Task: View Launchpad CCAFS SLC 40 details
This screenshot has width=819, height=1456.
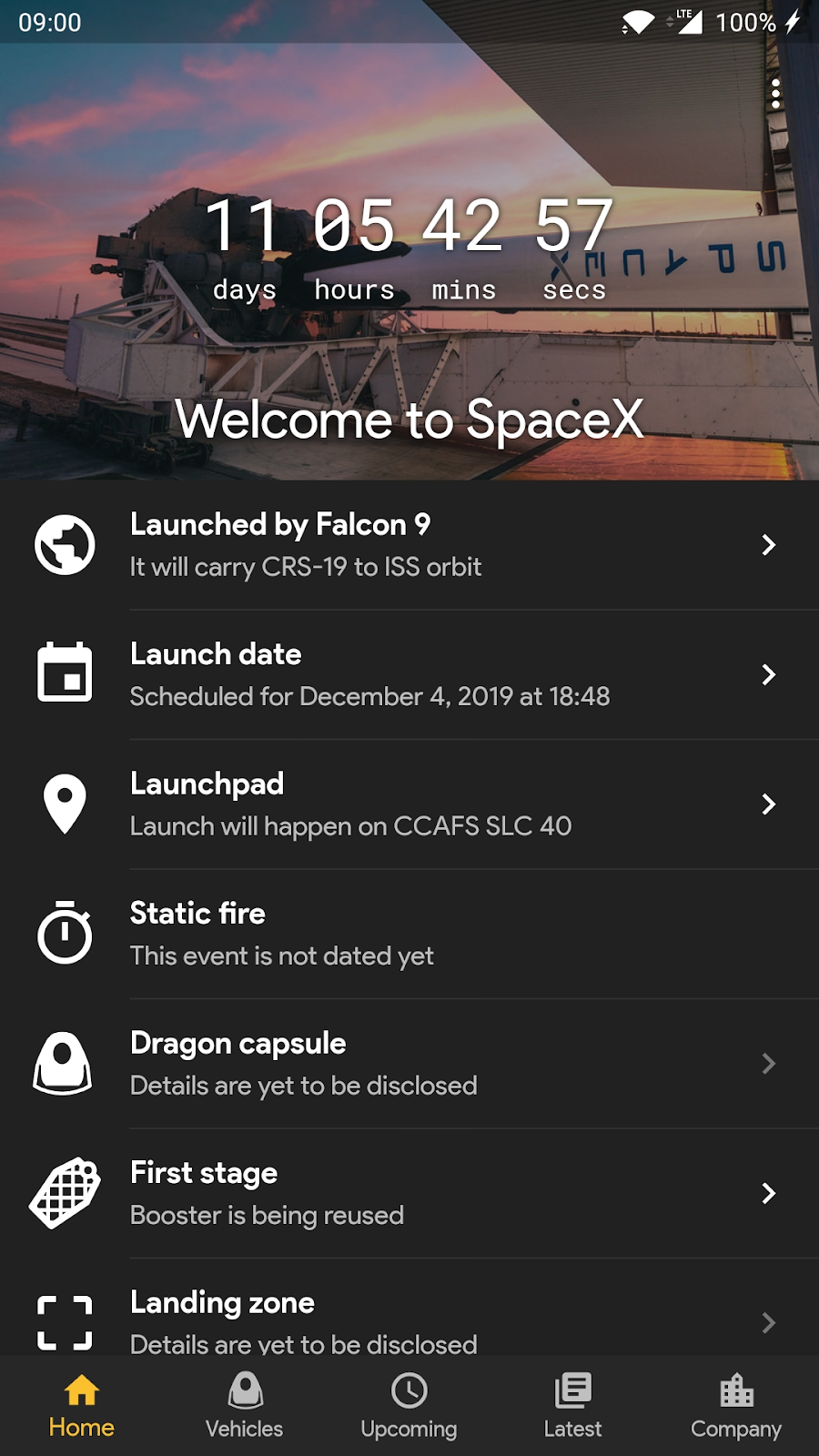Action: [x=409, y=804]
